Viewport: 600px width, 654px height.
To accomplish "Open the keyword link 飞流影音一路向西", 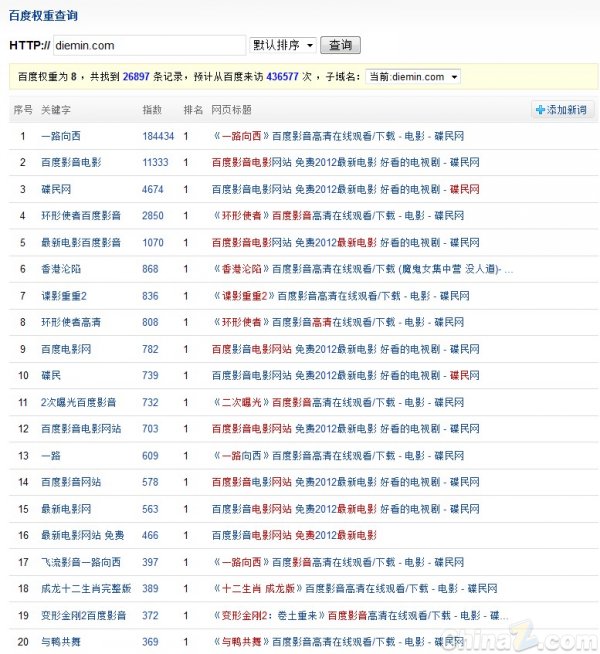I will [x=81, y=562].
